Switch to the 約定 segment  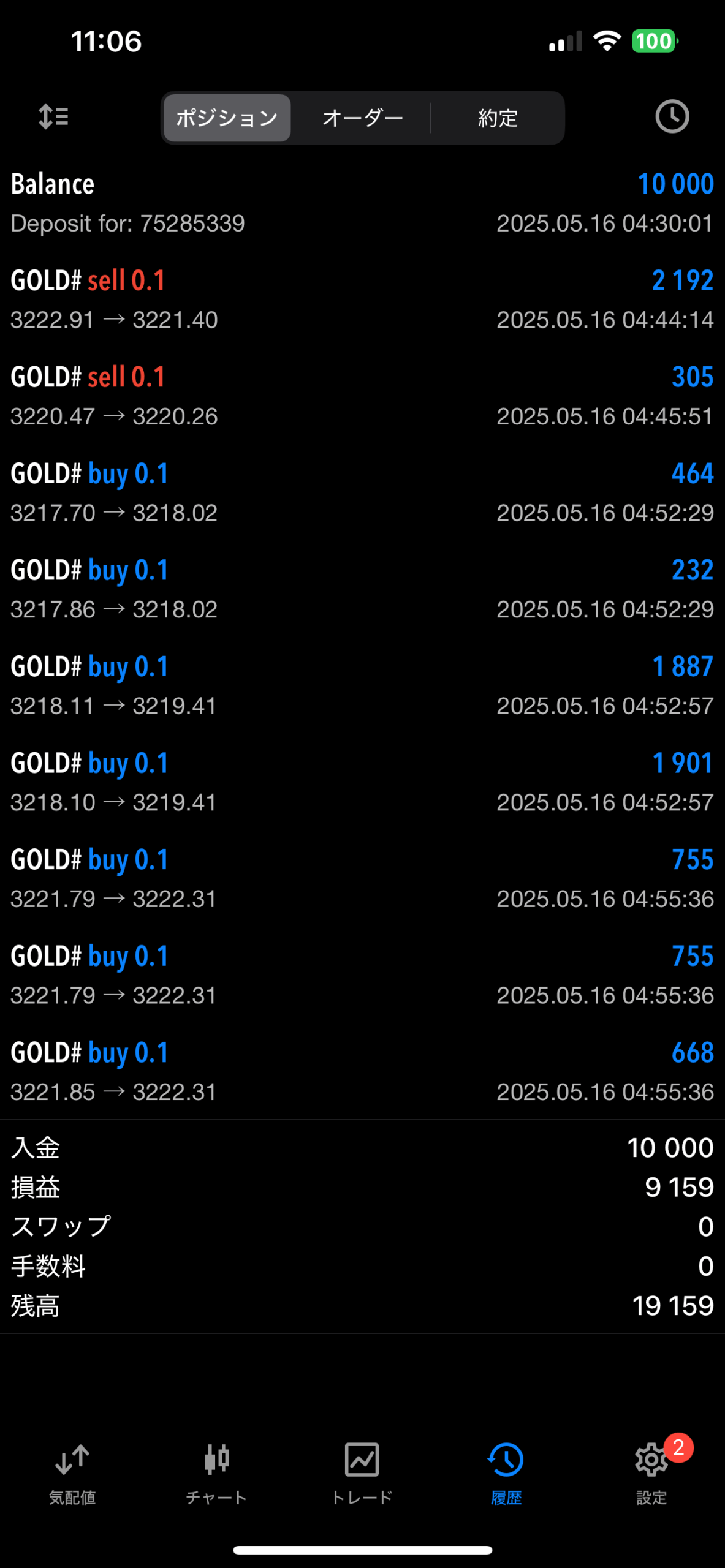click(x=498, y=118)
